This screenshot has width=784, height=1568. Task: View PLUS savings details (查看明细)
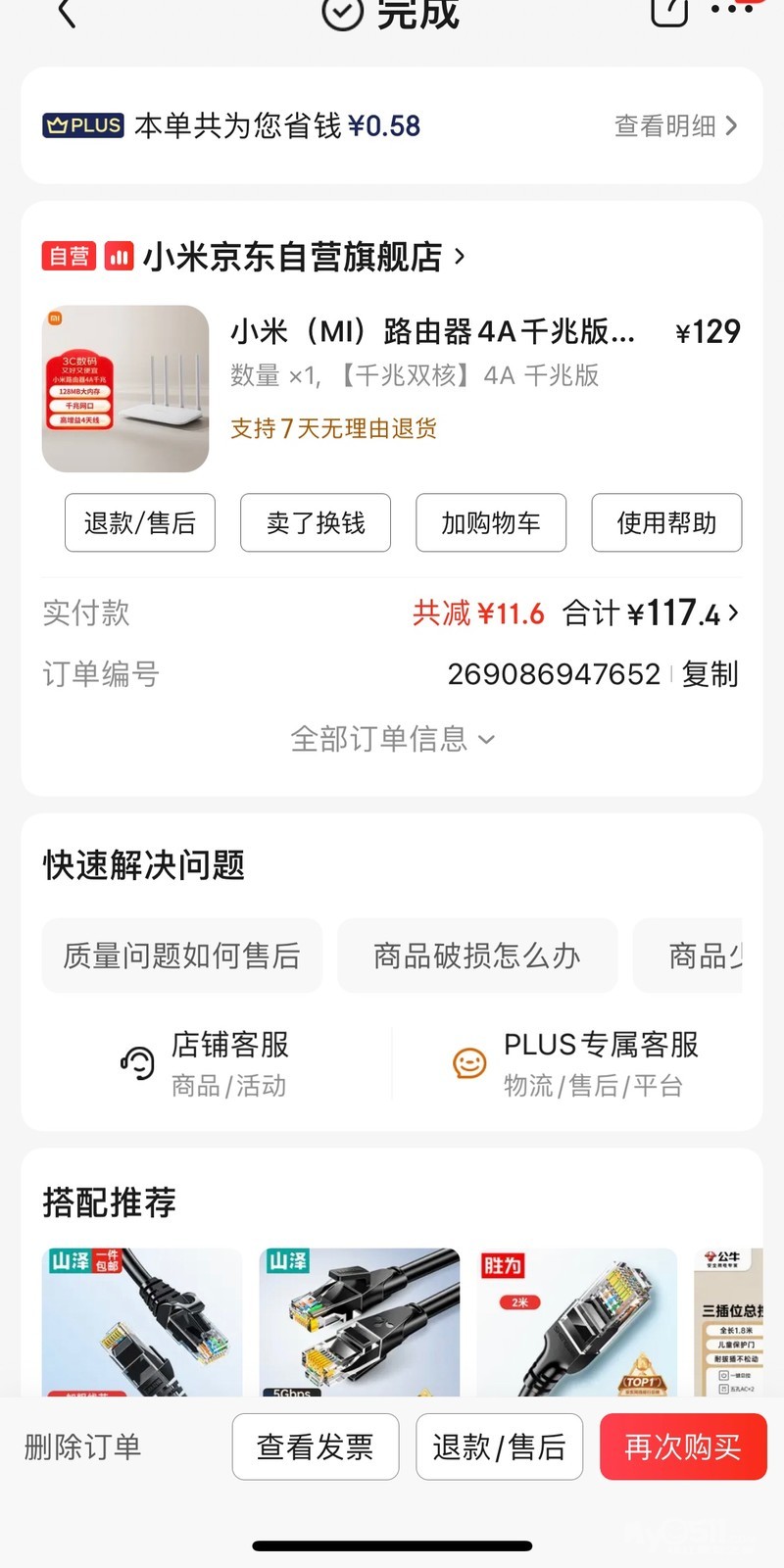[675, 126]
